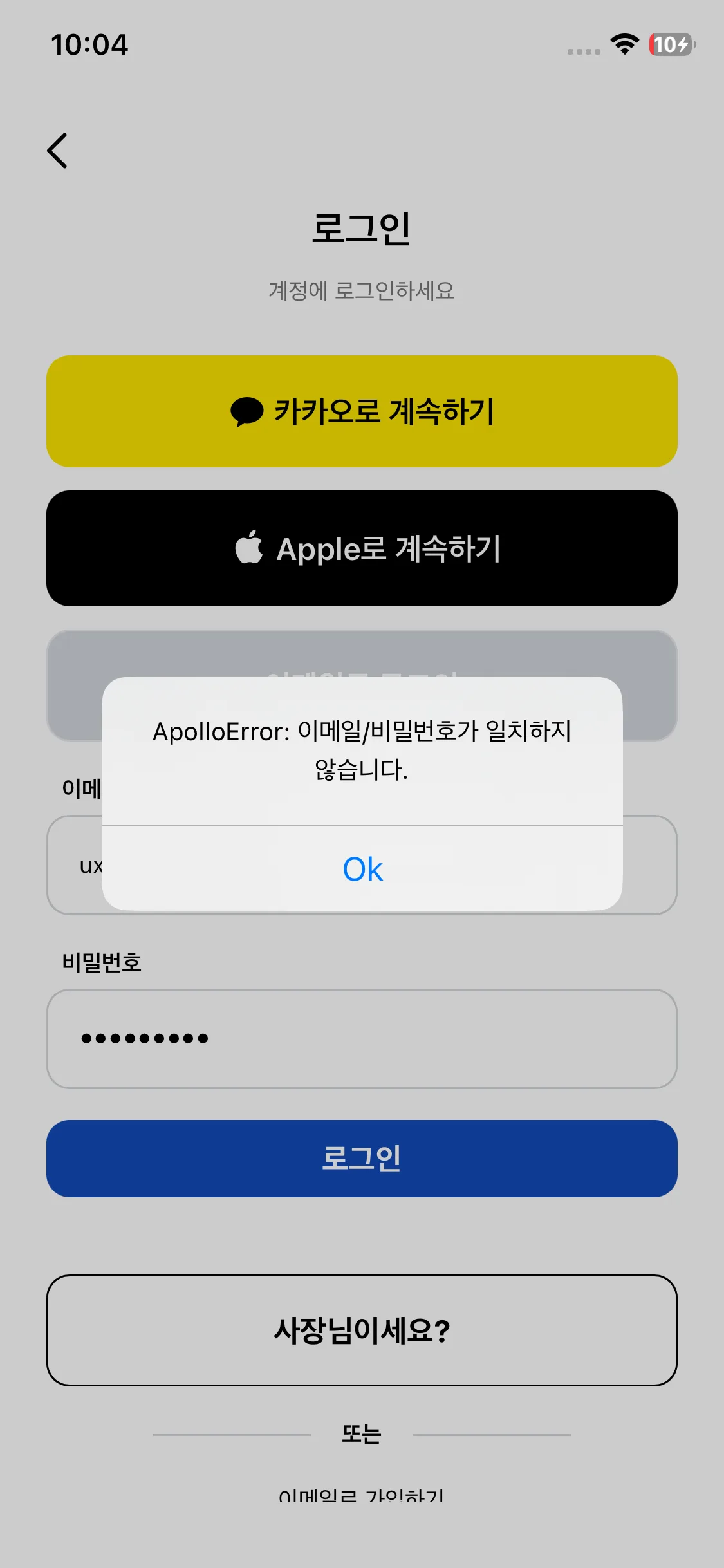Continue with Kakao login
The height and width of the screenshot is (1568, 724).
[x=362, y=411]
